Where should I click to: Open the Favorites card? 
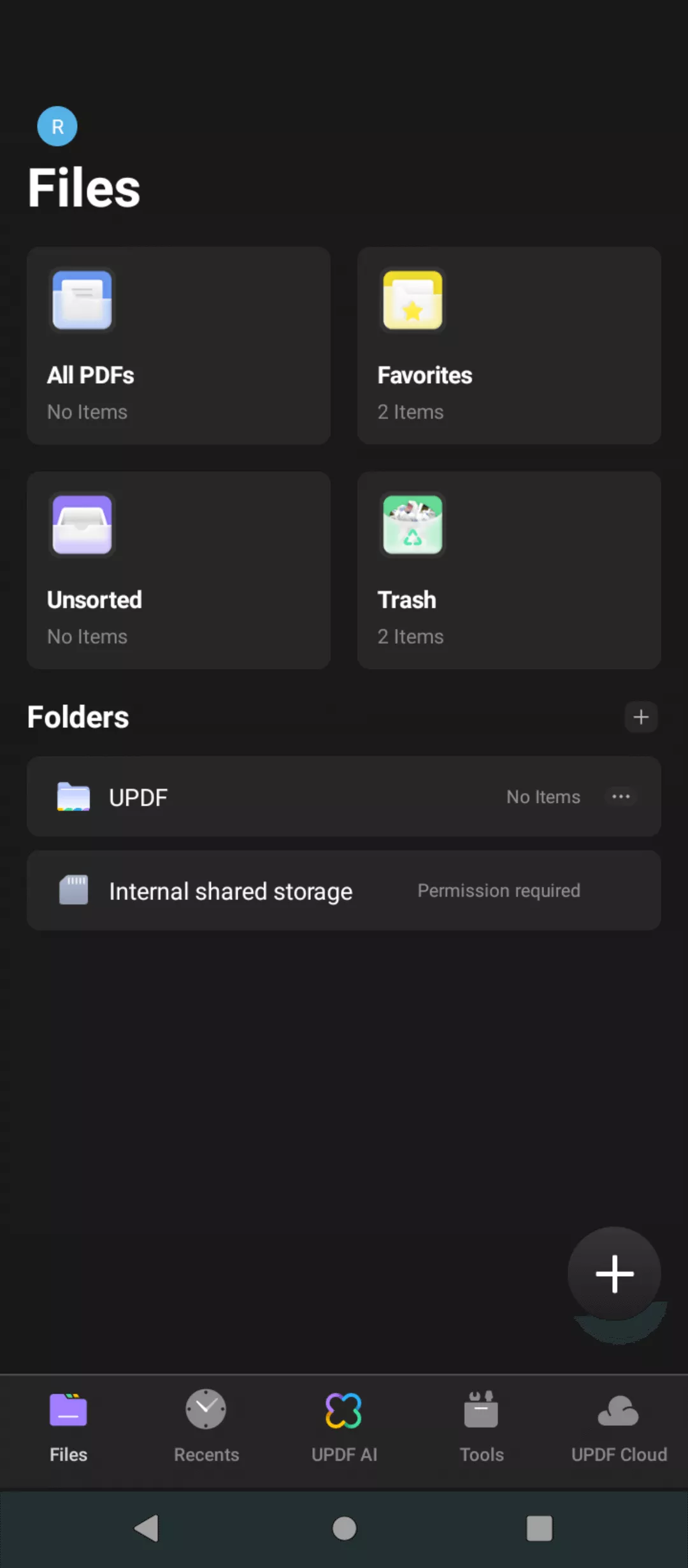pos(508,345)
